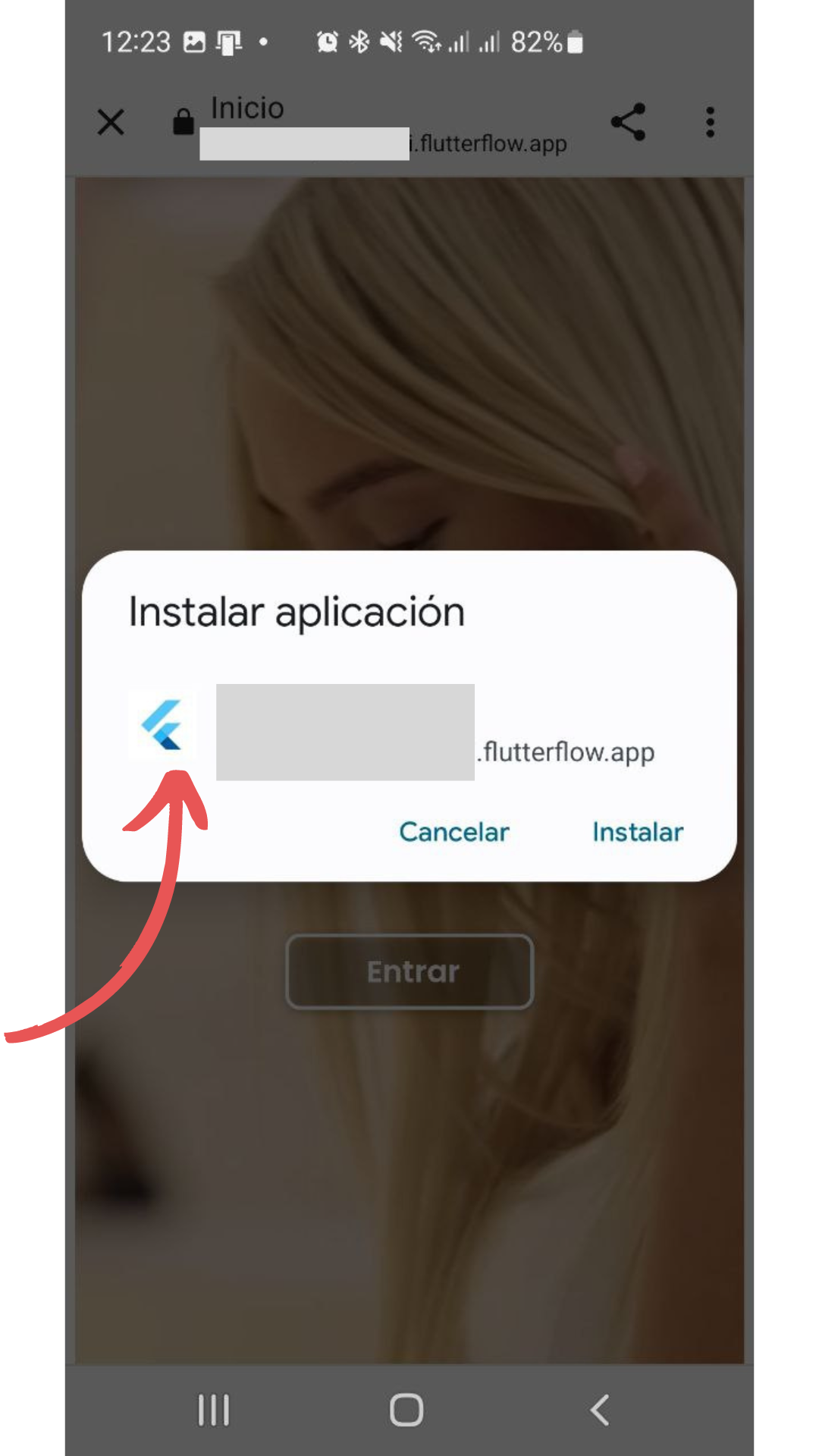This screenshot has height=1456, width=819.
Task: Open recent apps from navigation bar
Action: click(213, 1410)
